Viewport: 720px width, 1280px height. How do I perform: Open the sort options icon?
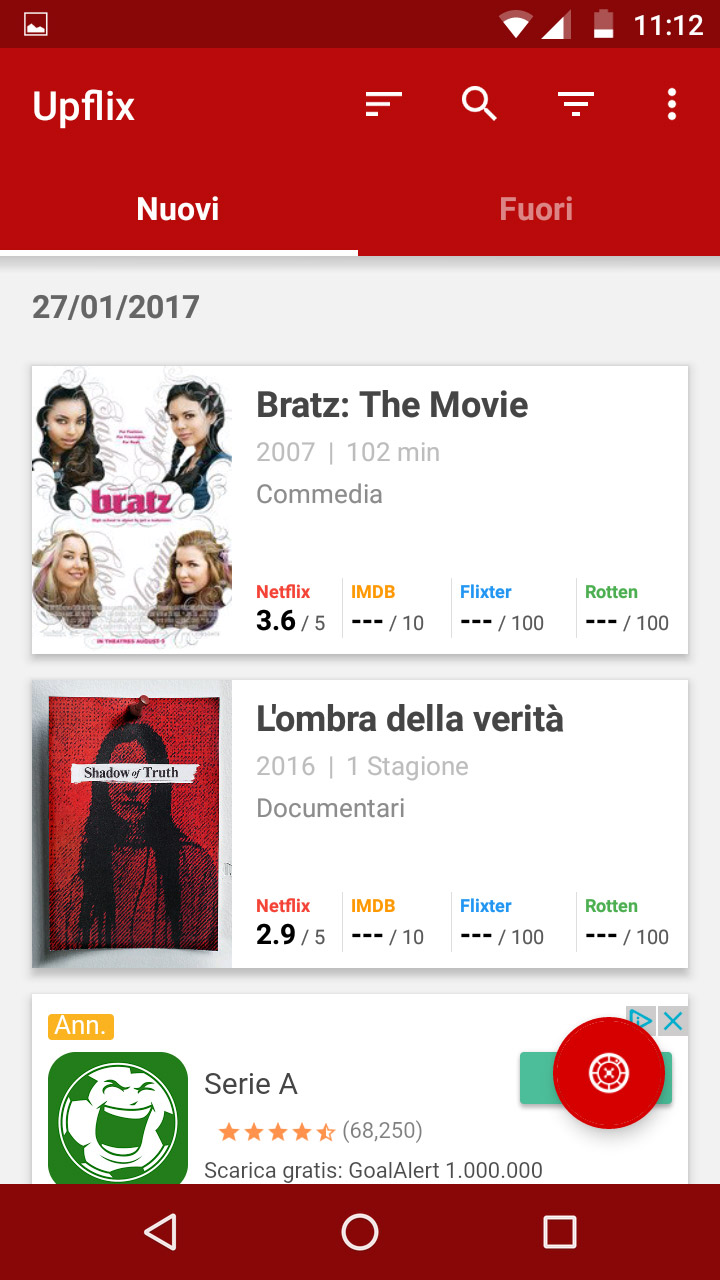[383, 104]
